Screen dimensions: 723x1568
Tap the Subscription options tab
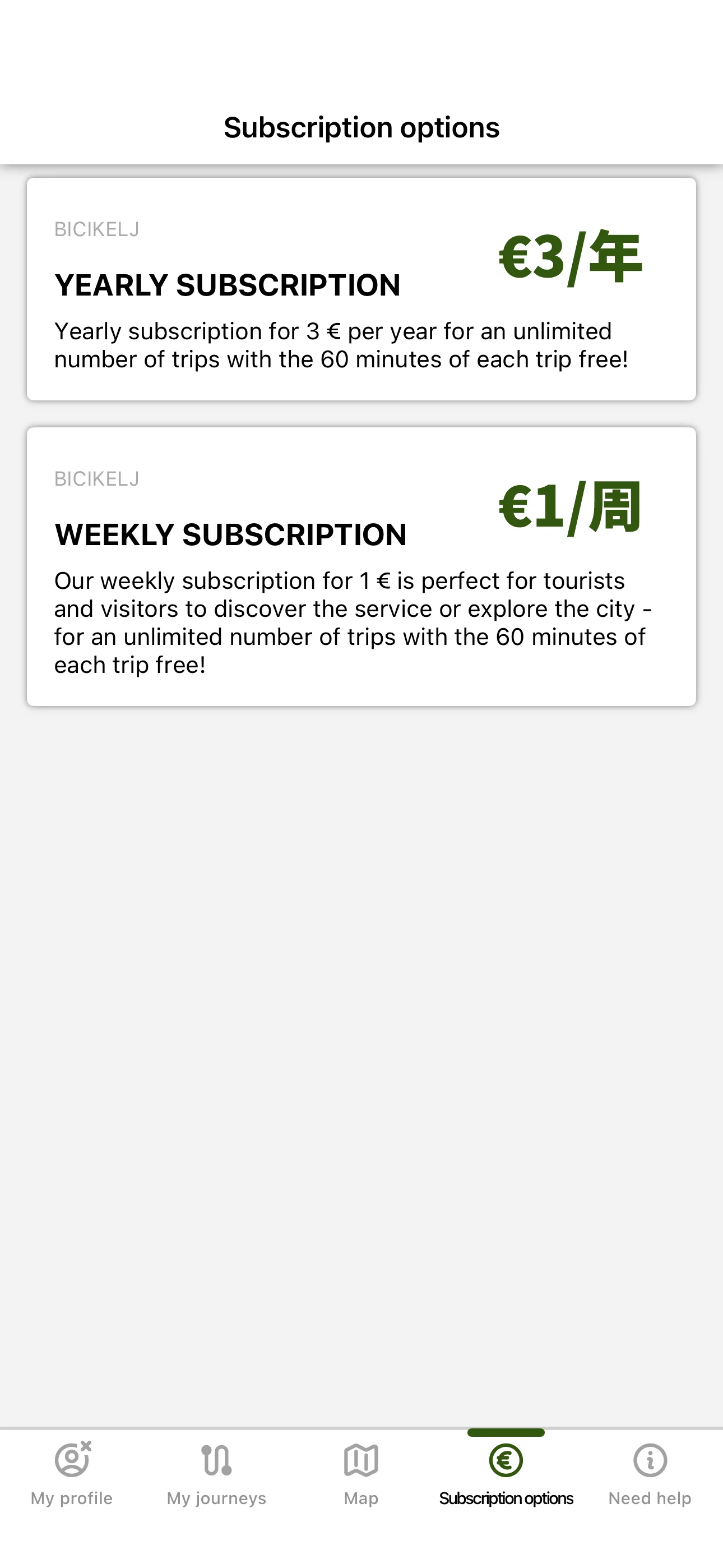coord(506,1474)
